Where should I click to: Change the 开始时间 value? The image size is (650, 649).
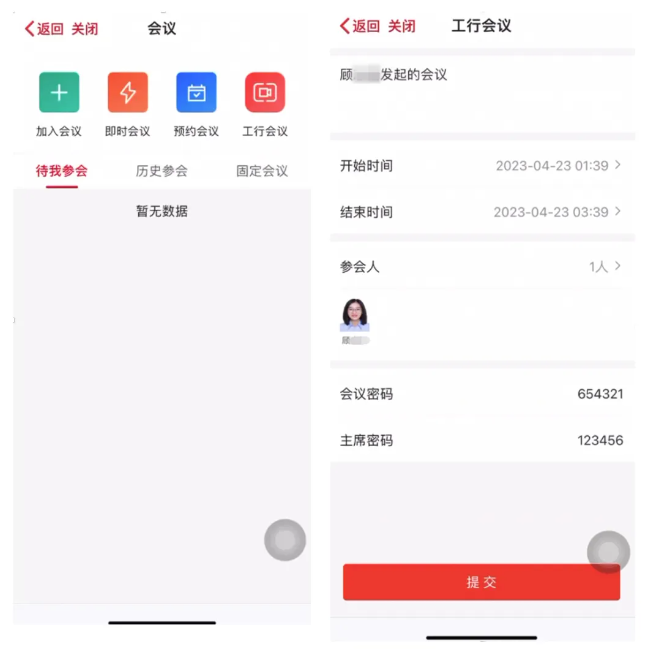click(x=558, y=166)
